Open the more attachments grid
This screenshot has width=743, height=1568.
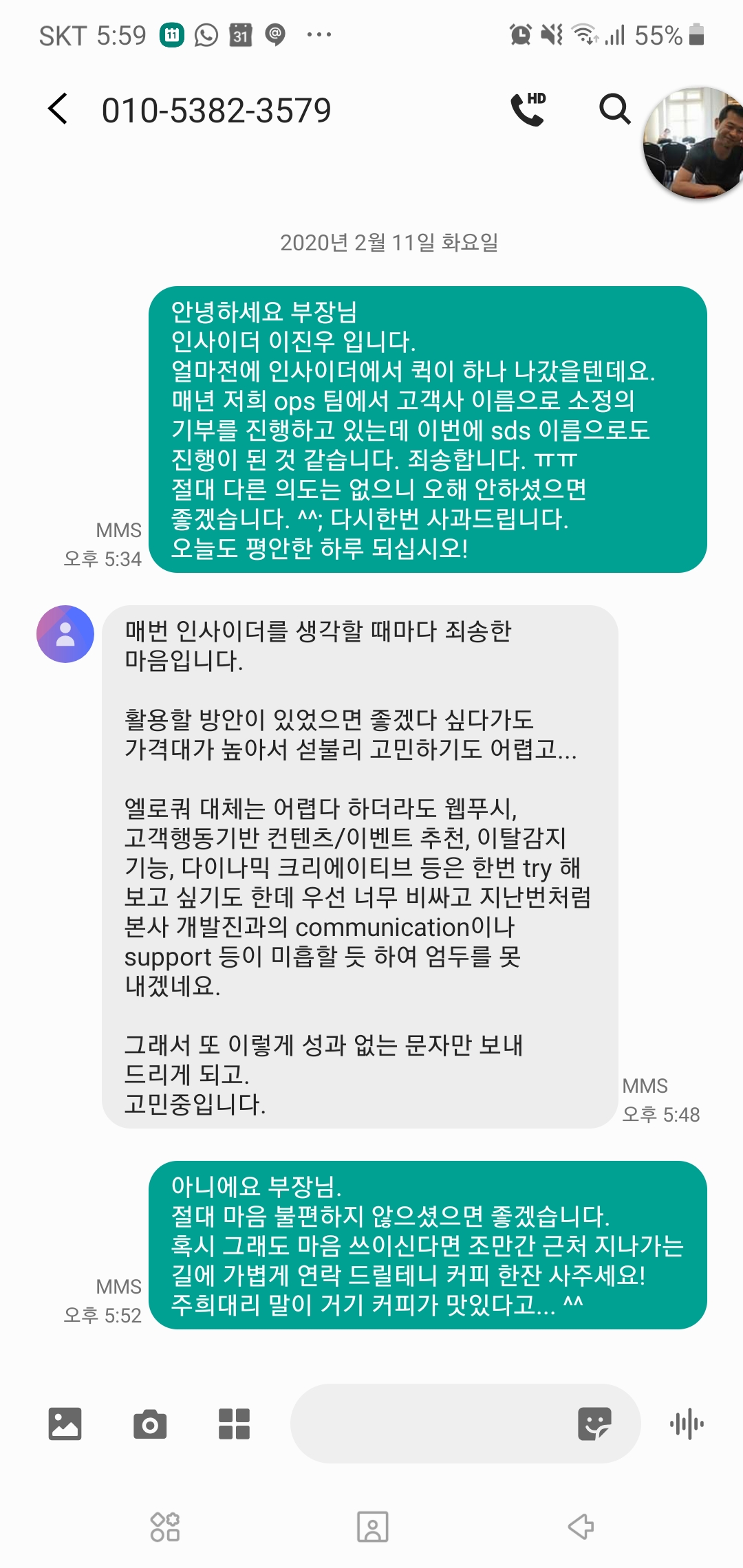234,1423
